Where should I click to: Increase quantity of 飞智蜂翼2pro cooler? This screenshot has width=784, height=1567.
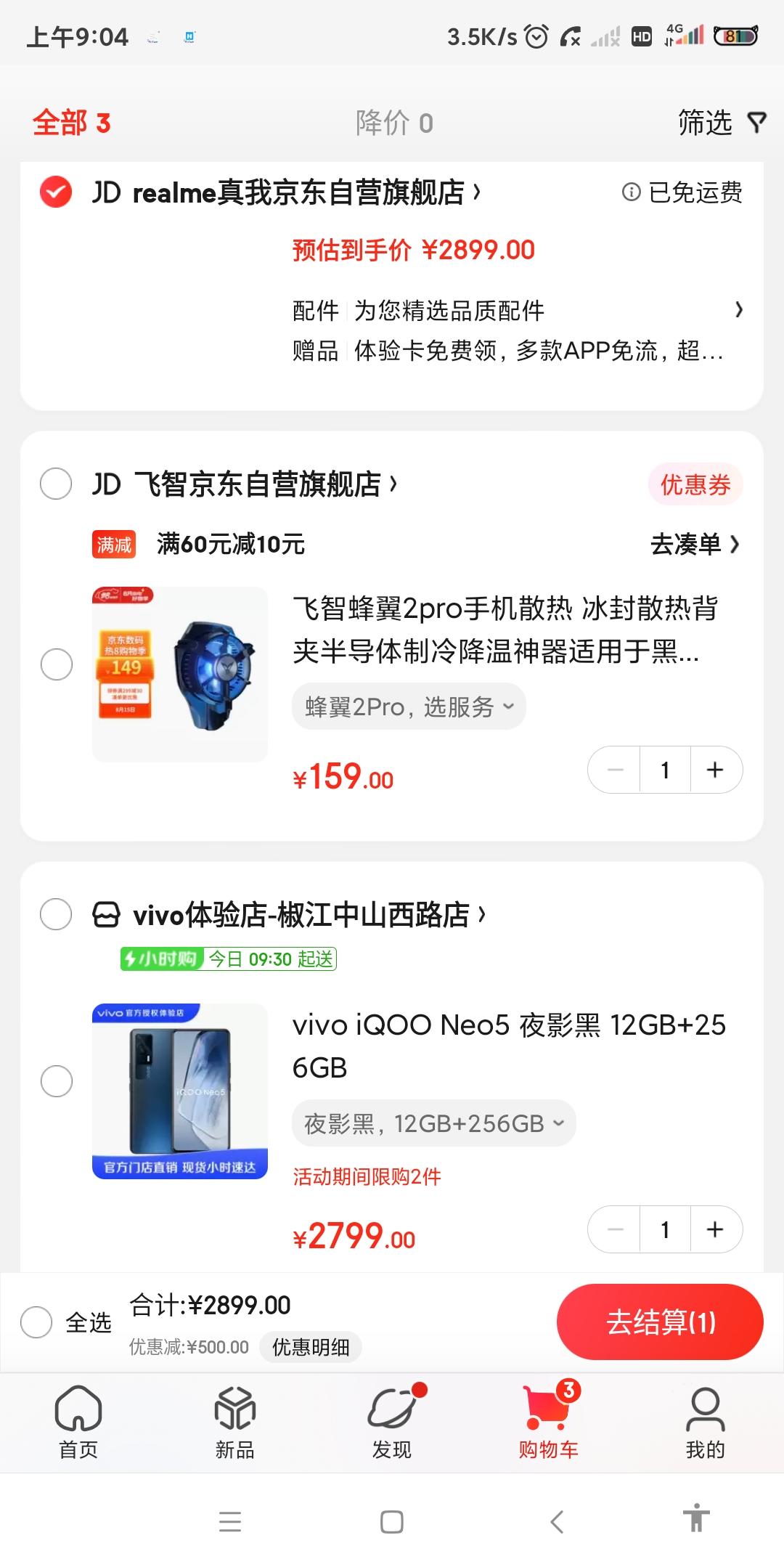click(x=715, y=770)
